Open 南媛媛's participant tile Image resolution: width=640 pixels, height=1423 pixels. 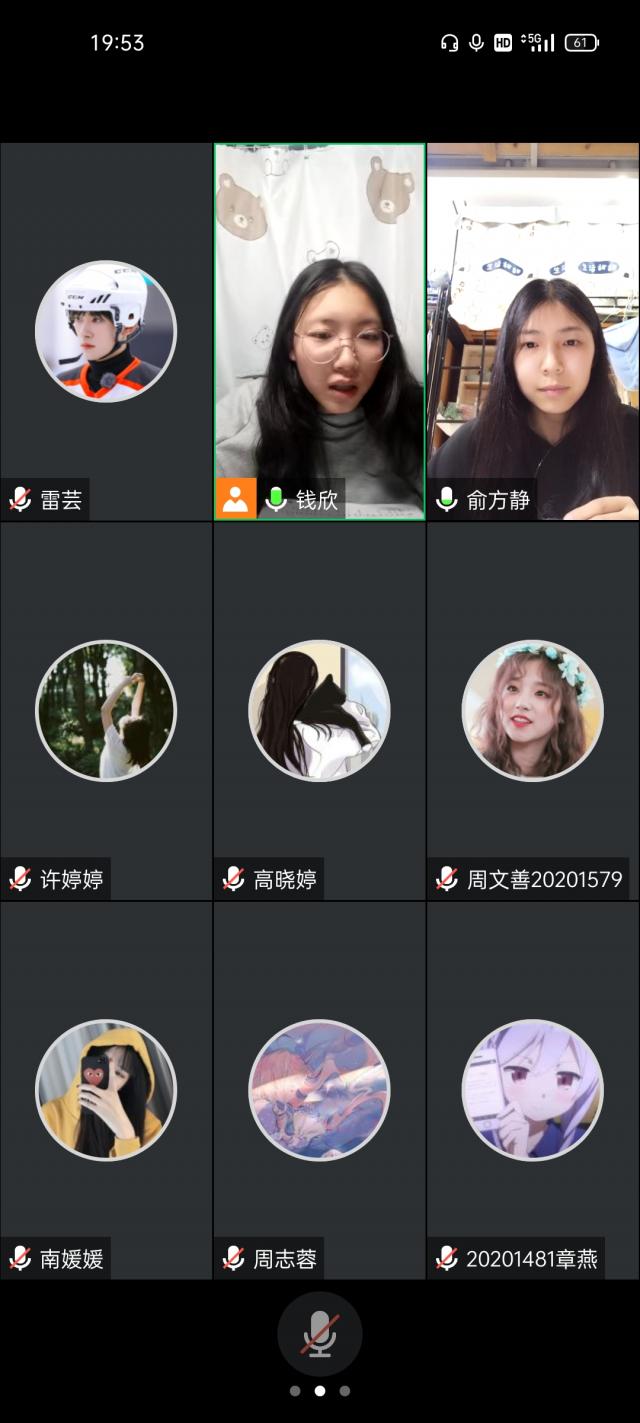(x=106, y=1090)
